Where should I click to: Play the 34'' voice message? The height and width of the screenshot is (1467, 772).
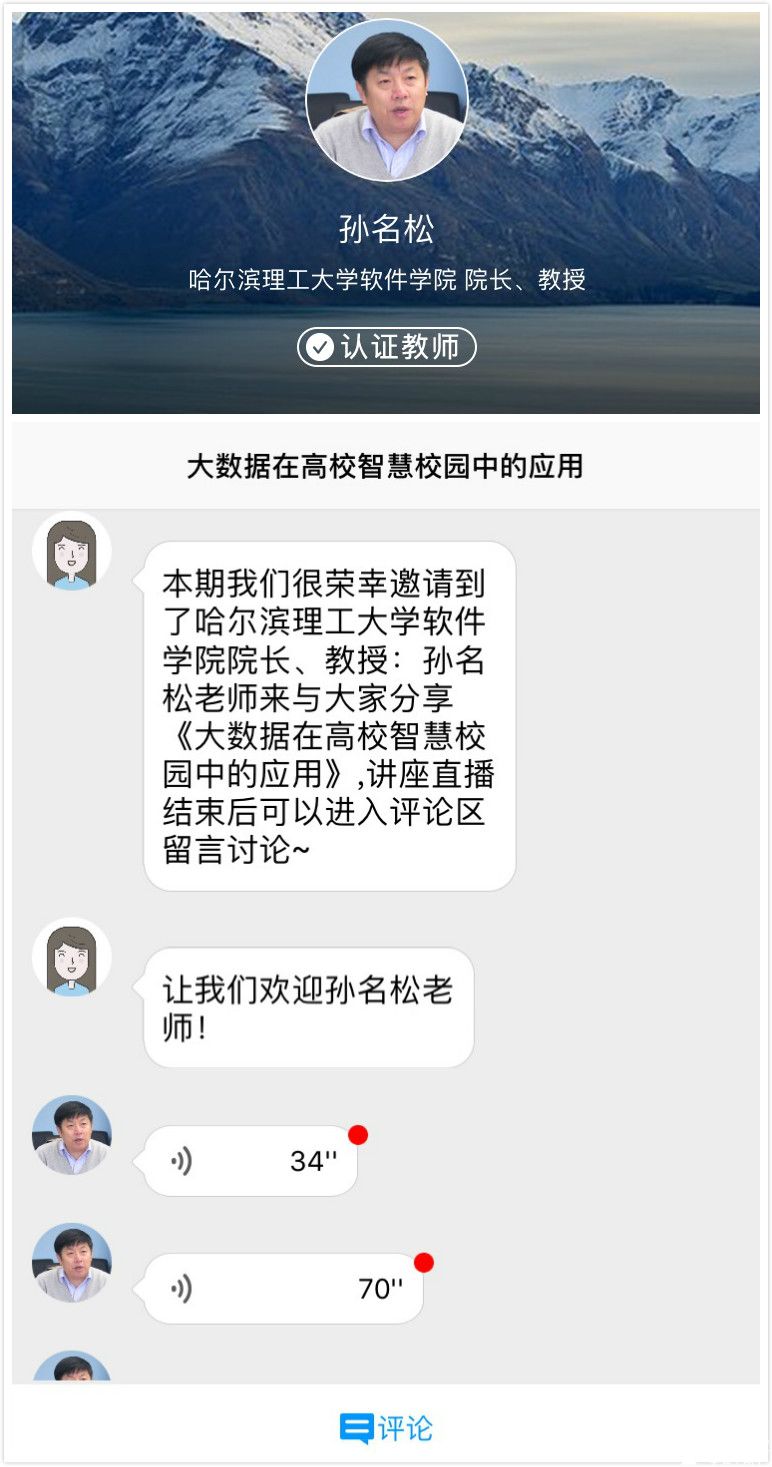pyautogui.click(x=250, y=1161)
